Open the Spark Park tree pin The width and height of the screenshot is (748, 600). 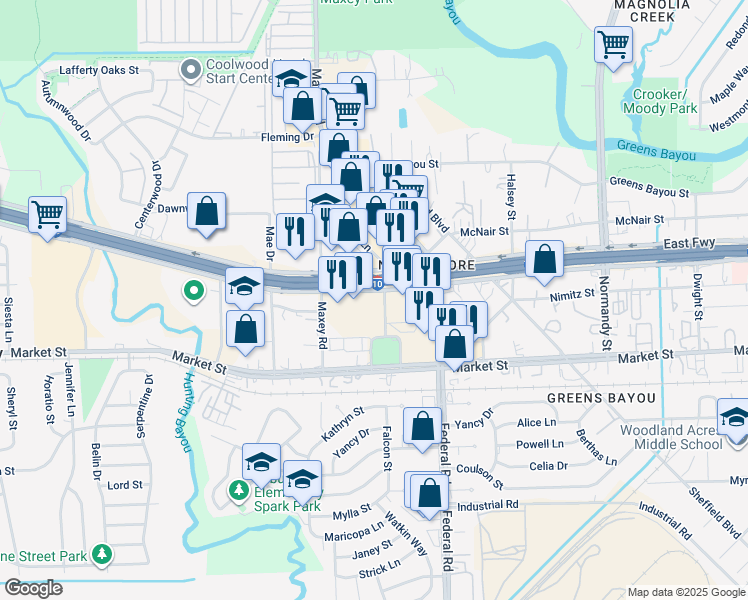pos(239,490)
